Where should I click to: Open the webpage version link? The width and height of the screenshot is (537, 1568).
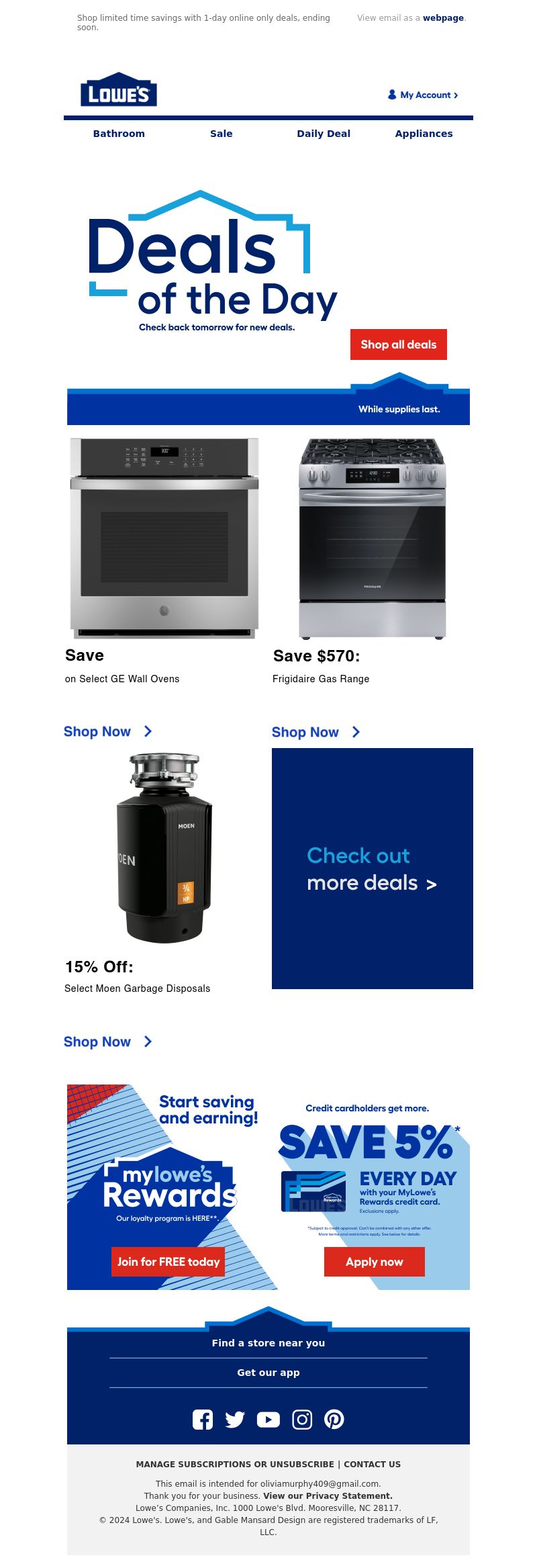click(x=443, y=18)
